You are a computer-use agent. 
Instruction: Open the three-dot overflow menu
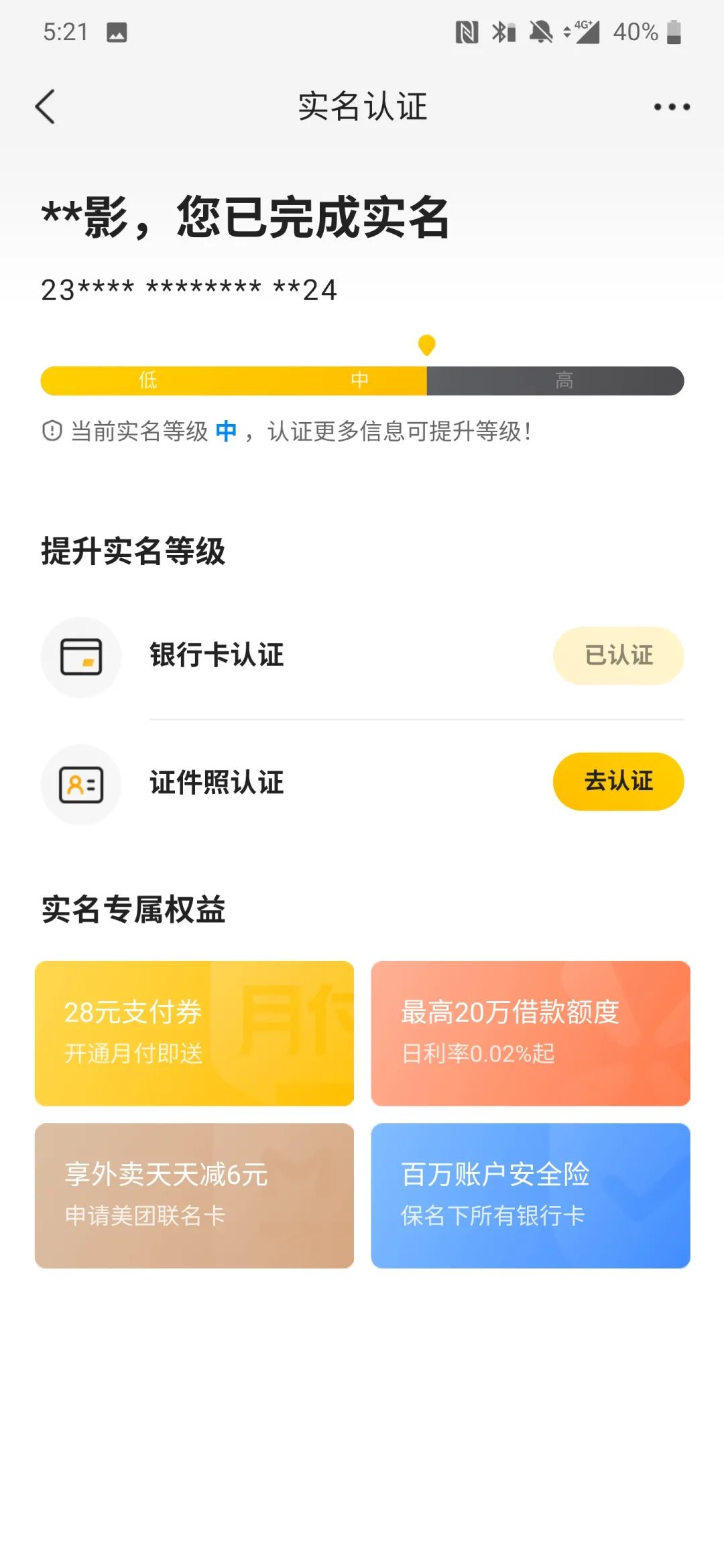click(672, 107)
